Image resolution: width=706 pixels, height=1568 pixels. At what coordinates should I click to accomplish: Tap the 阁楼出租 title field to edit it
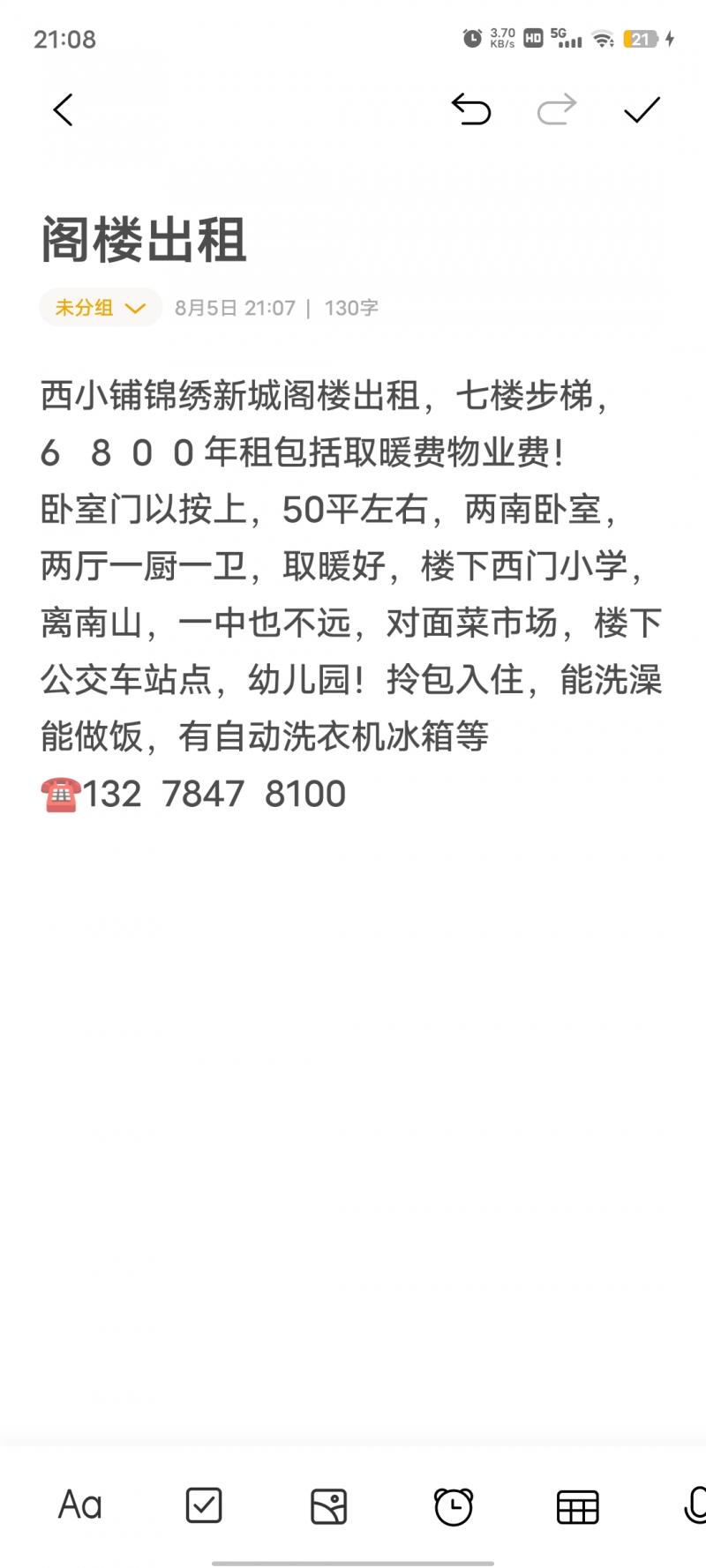[144, 239]
